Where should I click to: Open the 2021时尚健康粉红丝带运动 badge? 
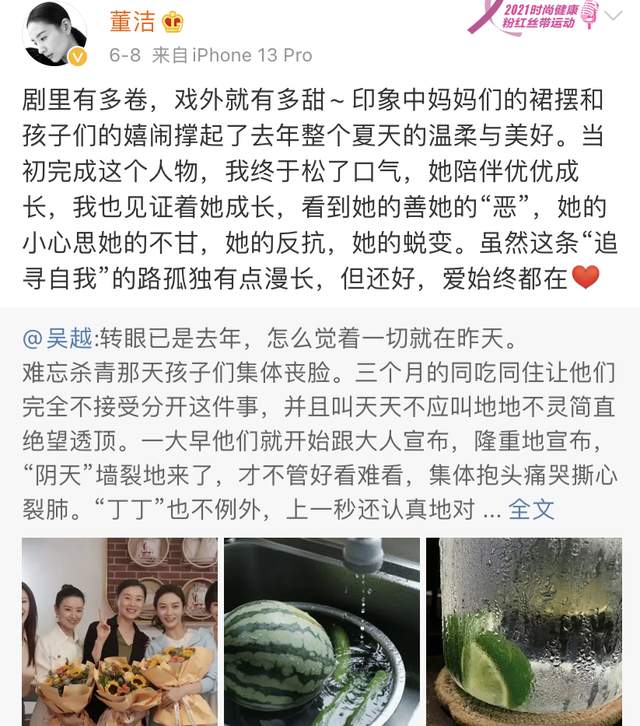pos(533,17)
